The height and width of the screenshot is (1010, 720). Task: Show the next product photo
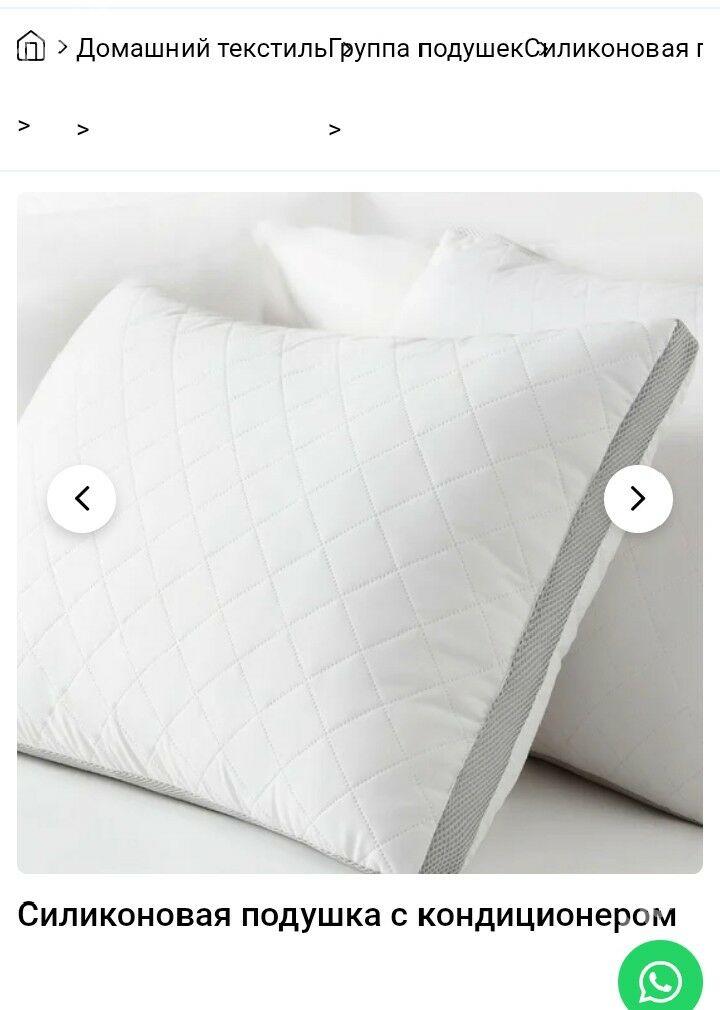pyautogui.click(x=638, y=498)
